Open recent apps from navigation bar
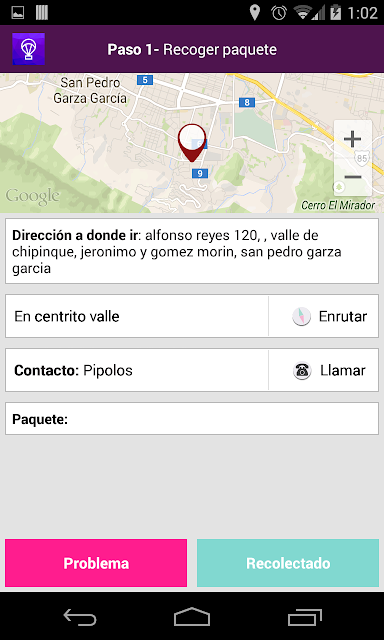The width and height of the screenshot is (384, 640). (304, 617)
